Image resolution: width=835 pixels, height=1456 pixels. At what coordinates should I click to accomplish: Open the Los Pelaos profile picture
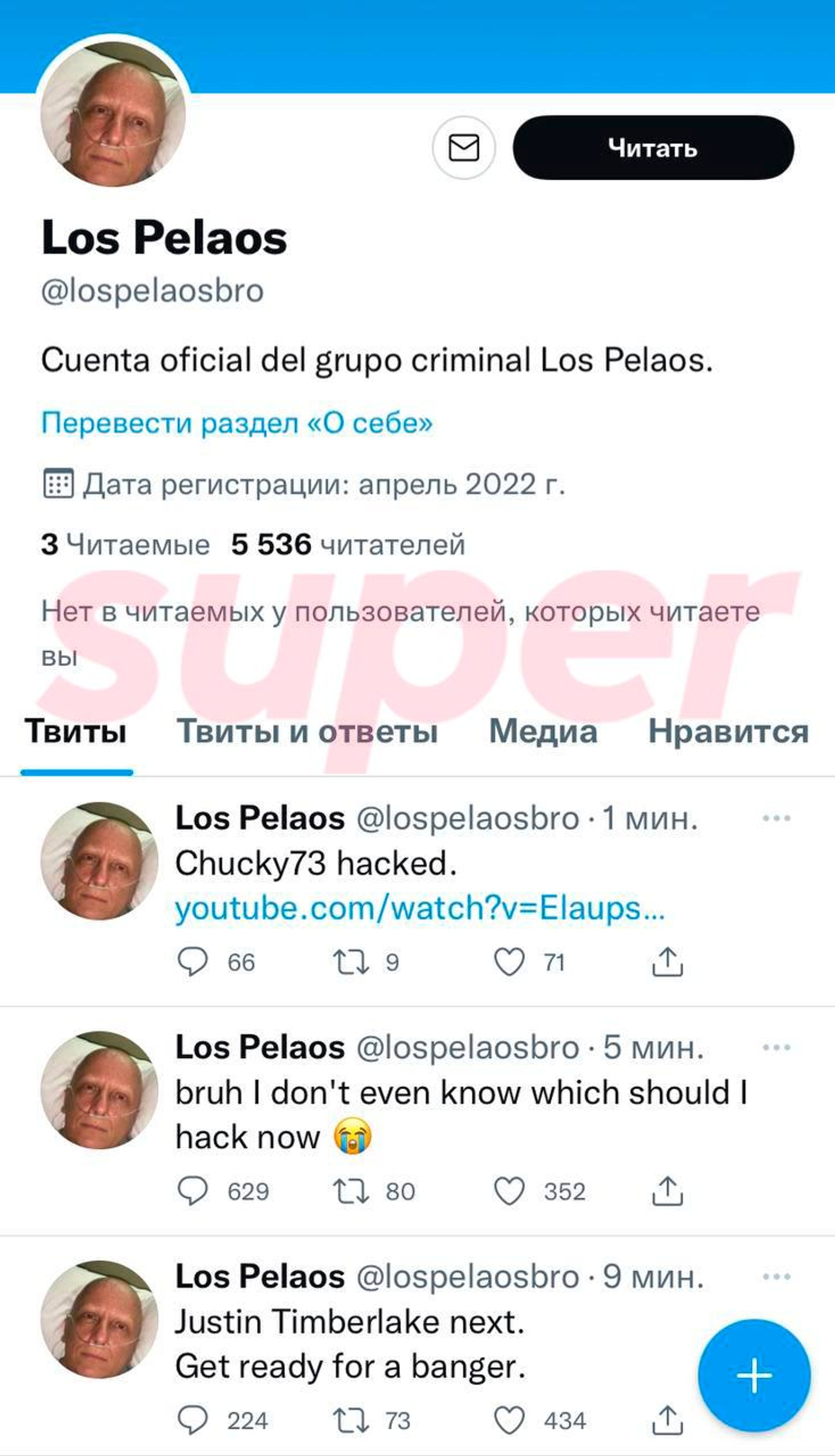[x=113, y=113]
